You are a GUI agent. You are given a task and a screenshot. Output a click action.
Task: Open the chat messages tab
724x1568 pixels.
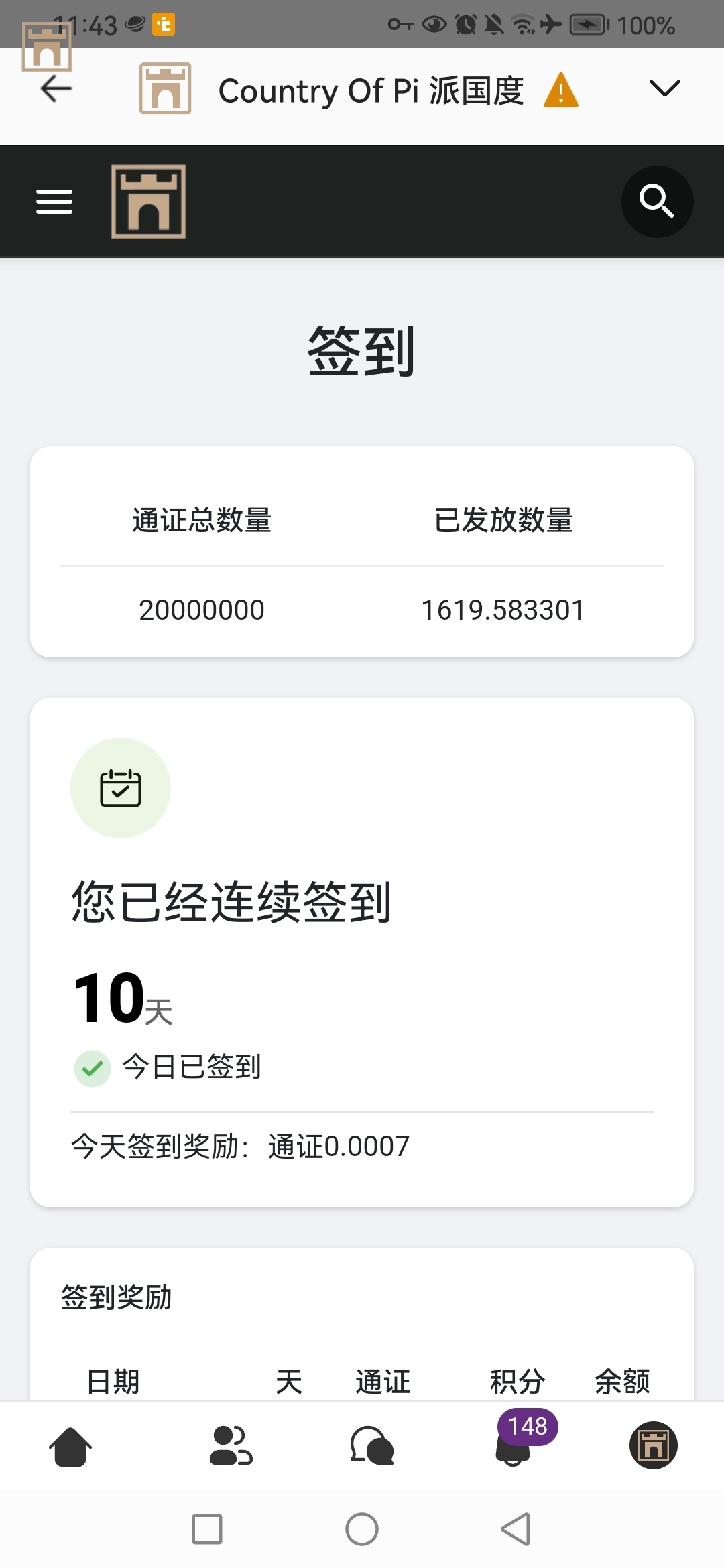pos(372,1446)
